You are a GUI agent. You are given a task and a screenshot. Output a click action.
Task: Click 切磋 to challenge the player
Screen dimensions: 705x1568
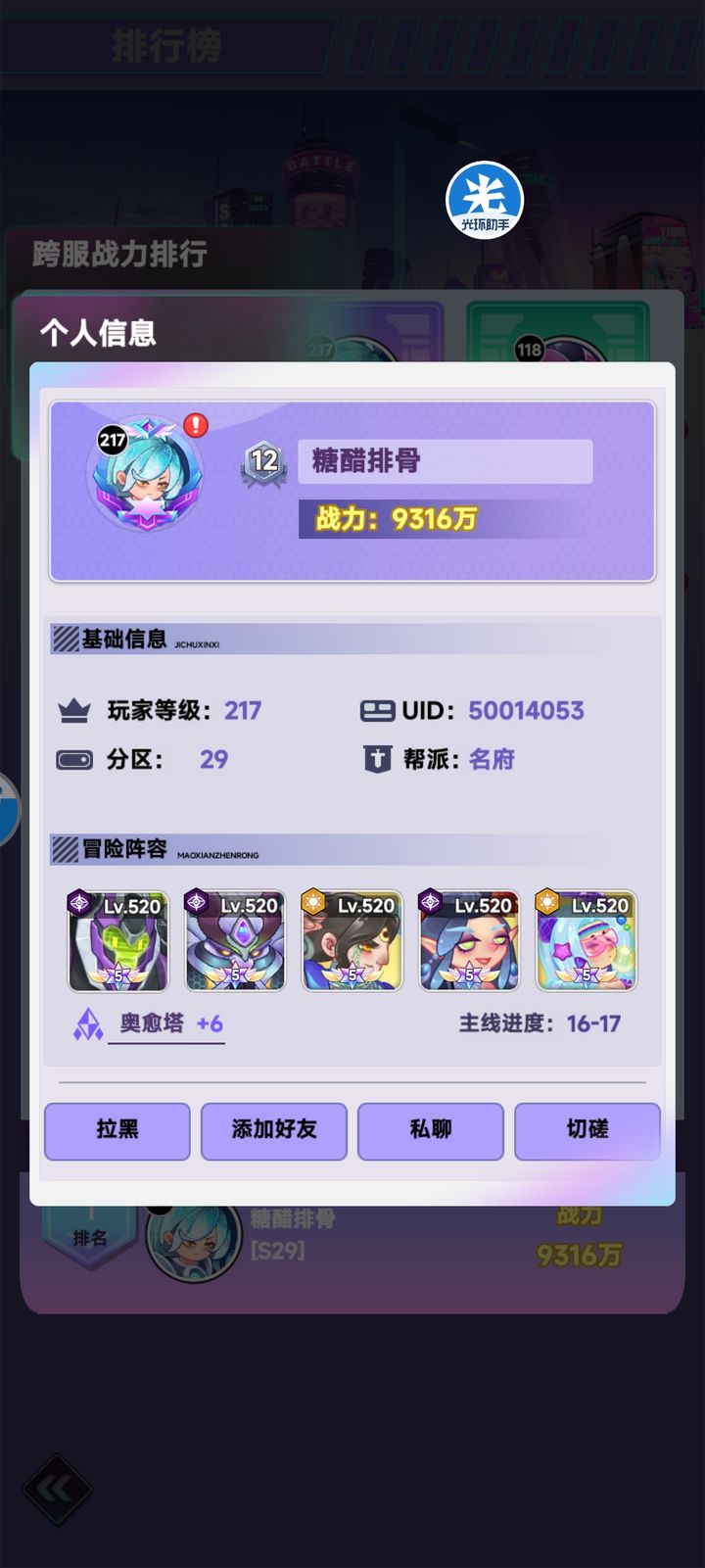point(587,1131)
